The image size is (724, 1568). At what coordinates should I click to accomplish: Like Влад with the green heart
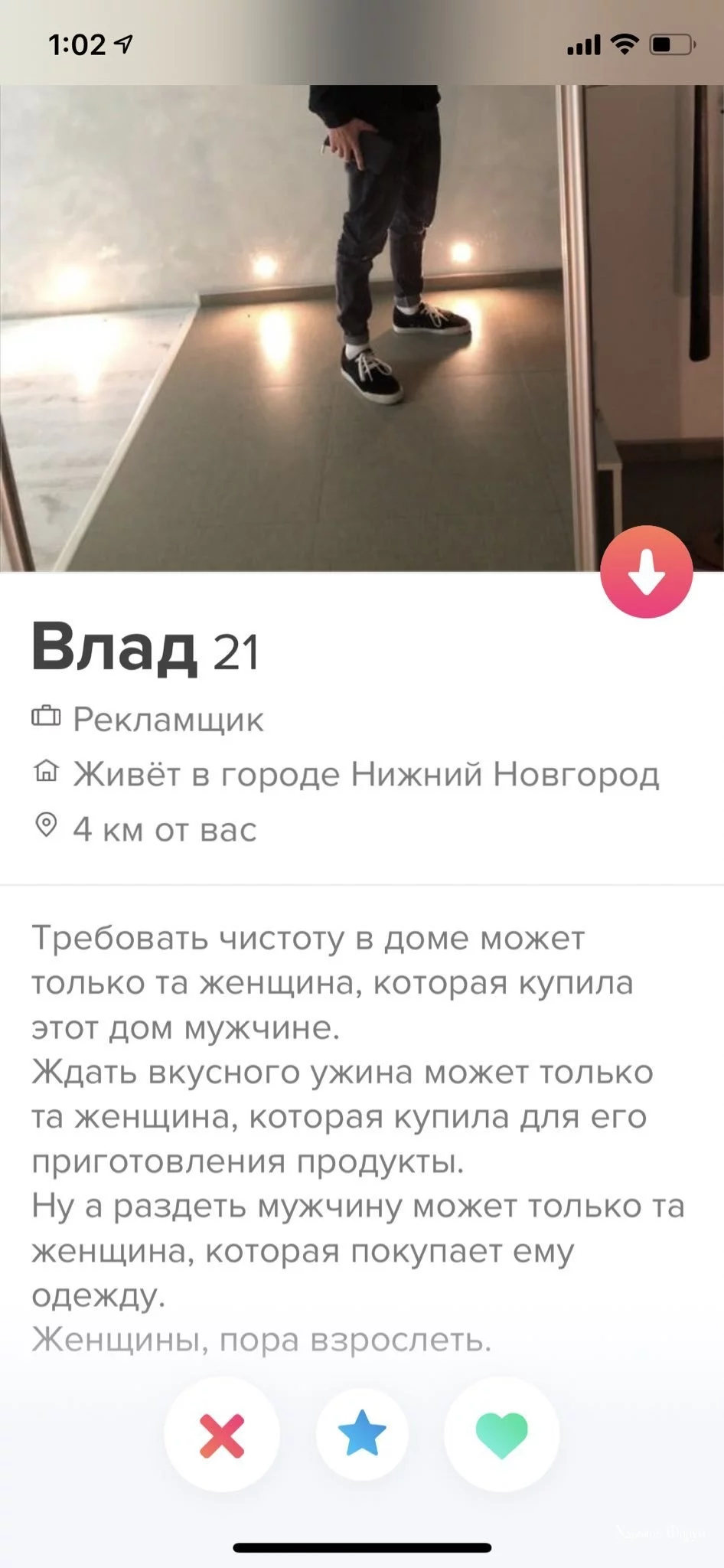tap(501, 1434)
